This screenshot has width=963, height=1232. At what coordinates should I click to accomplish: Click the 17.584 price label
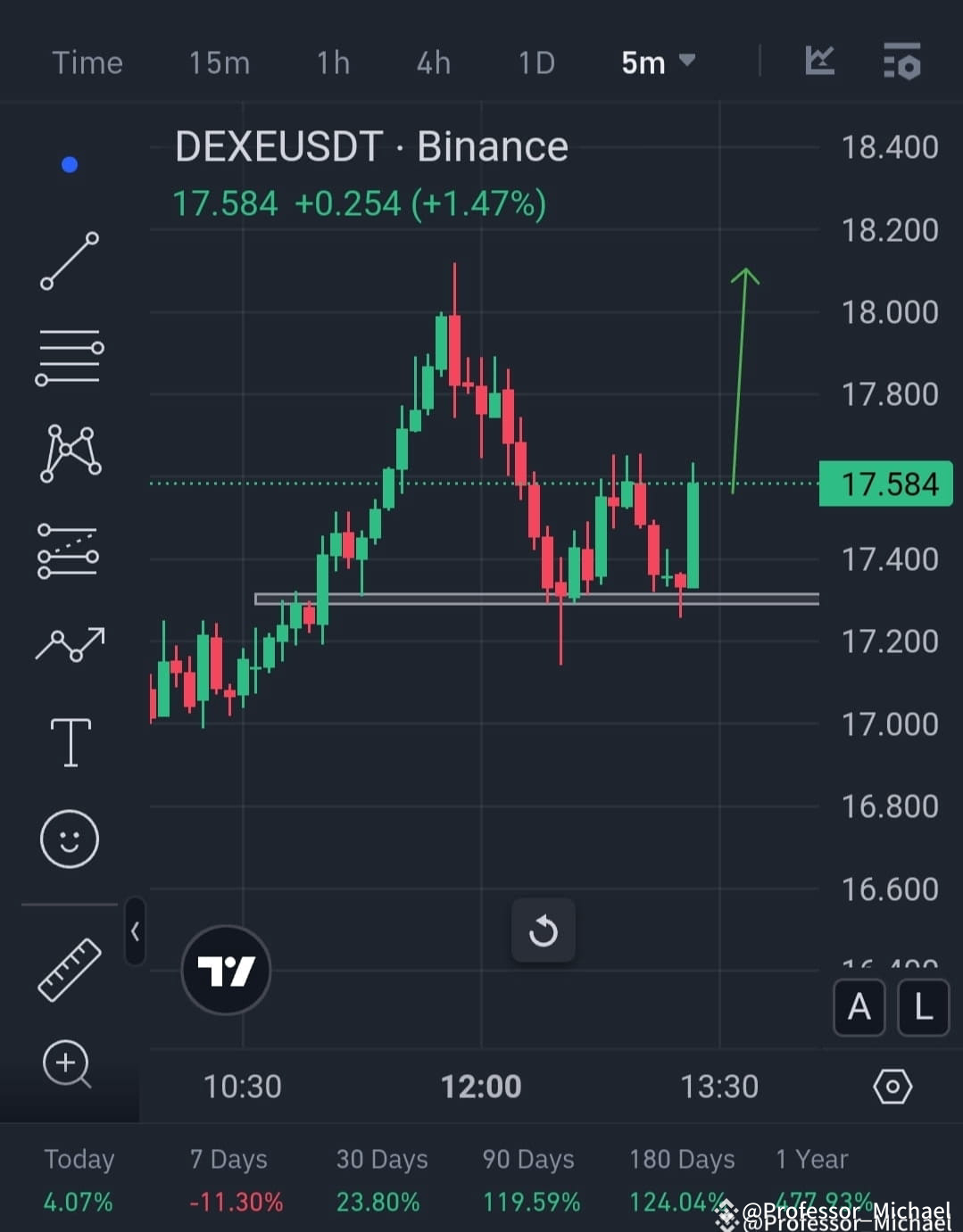point(885,484)
